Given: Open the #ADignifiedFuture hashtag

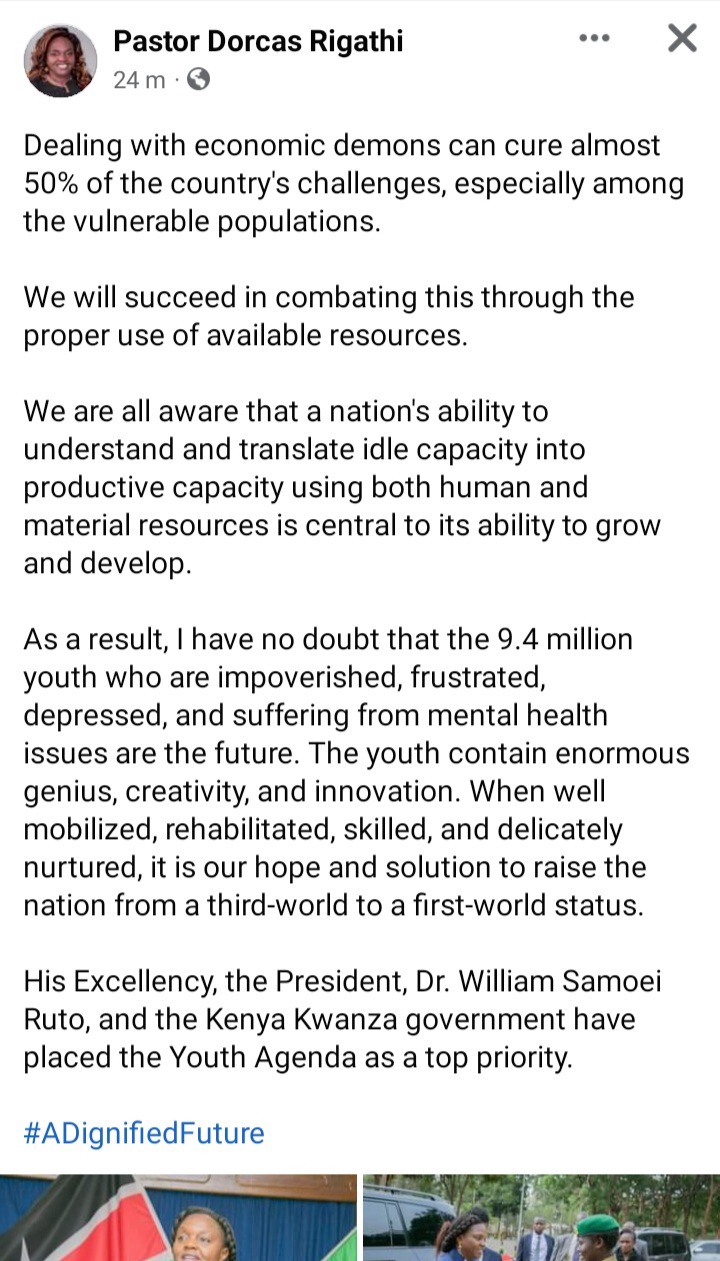Looking at the screenshot, I should [144, 1133].
